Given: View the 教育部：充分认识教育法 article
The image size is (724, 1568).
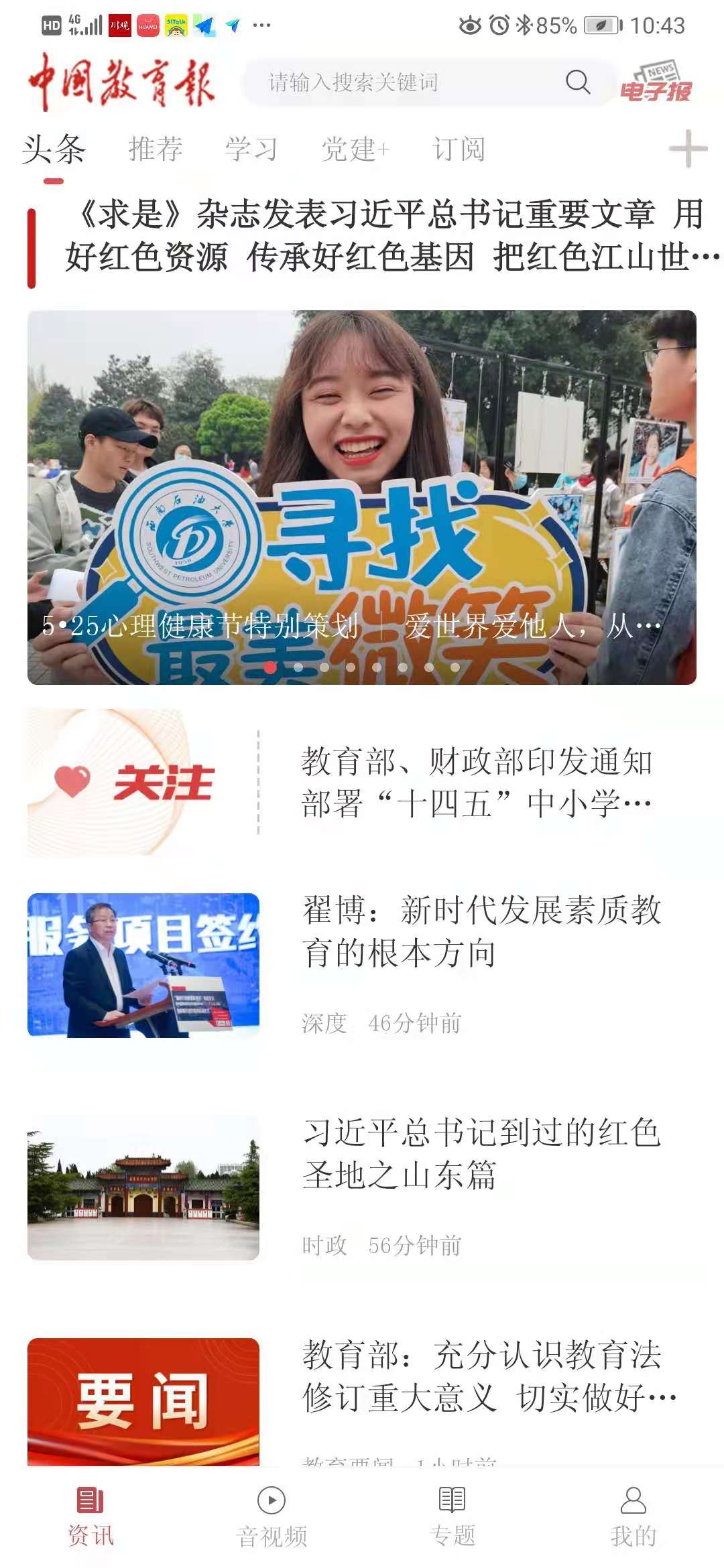Looking at the screenshot, I should tap(488, 1376).
